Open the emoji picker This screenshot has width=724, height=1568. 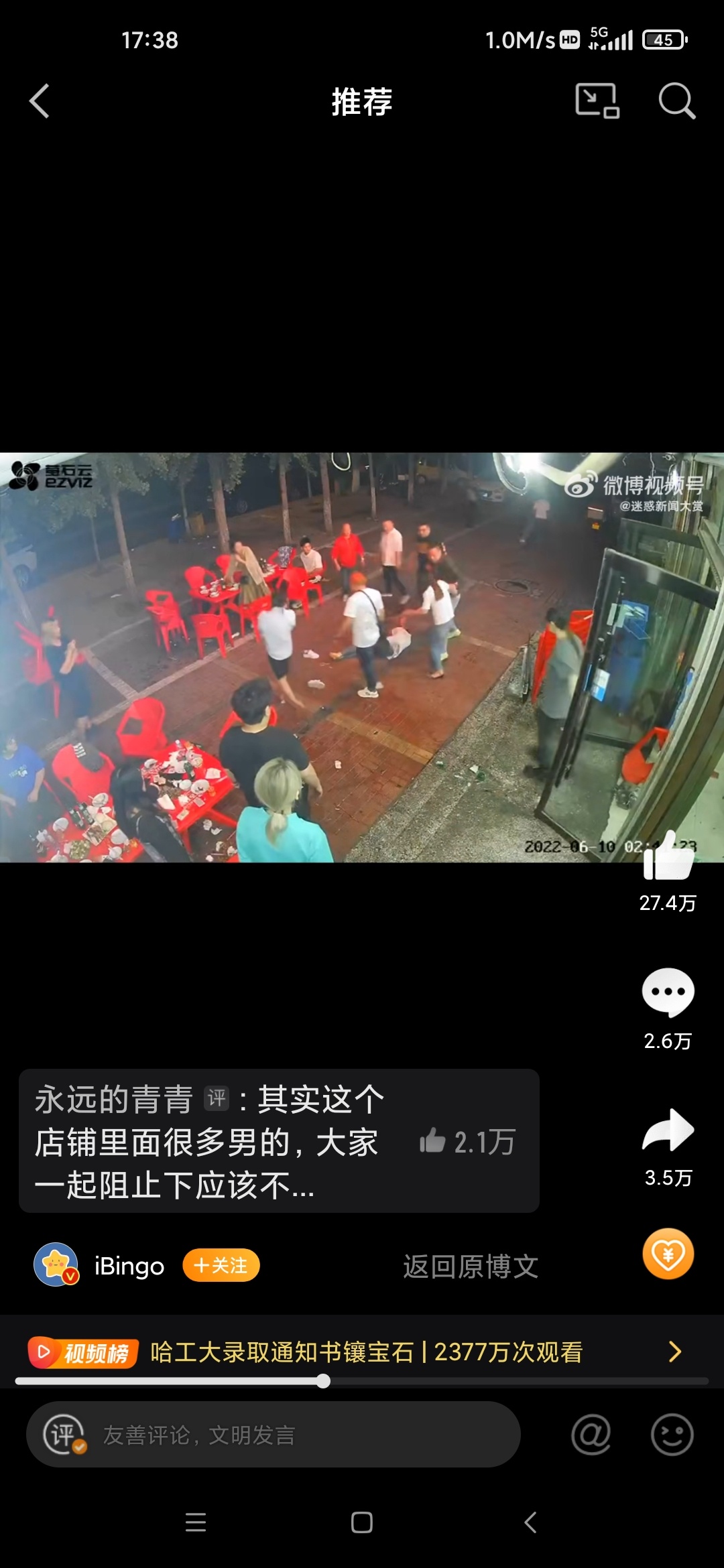(672, 1435)
